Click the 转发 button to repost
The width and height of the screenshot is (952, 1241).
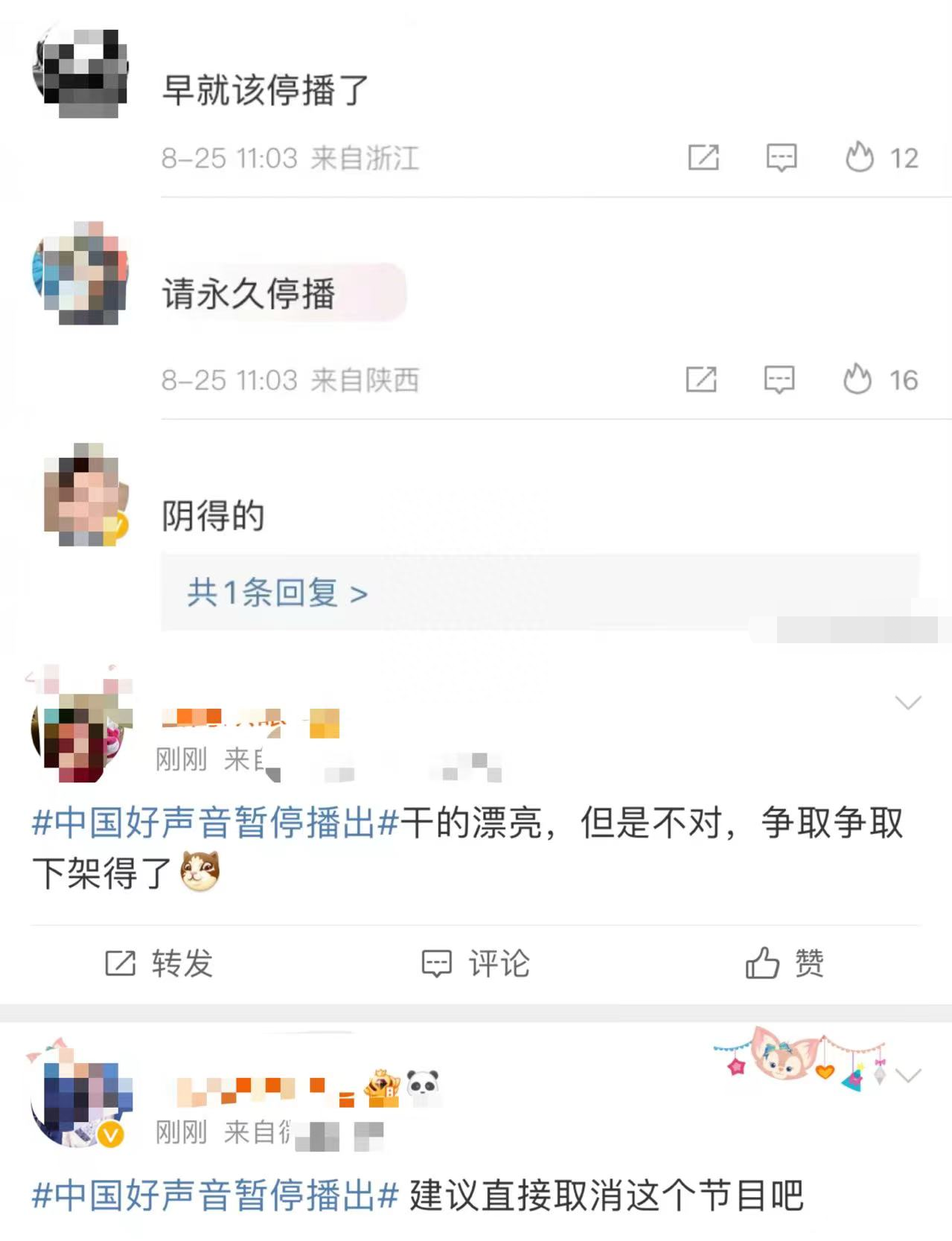click(159, 965)
